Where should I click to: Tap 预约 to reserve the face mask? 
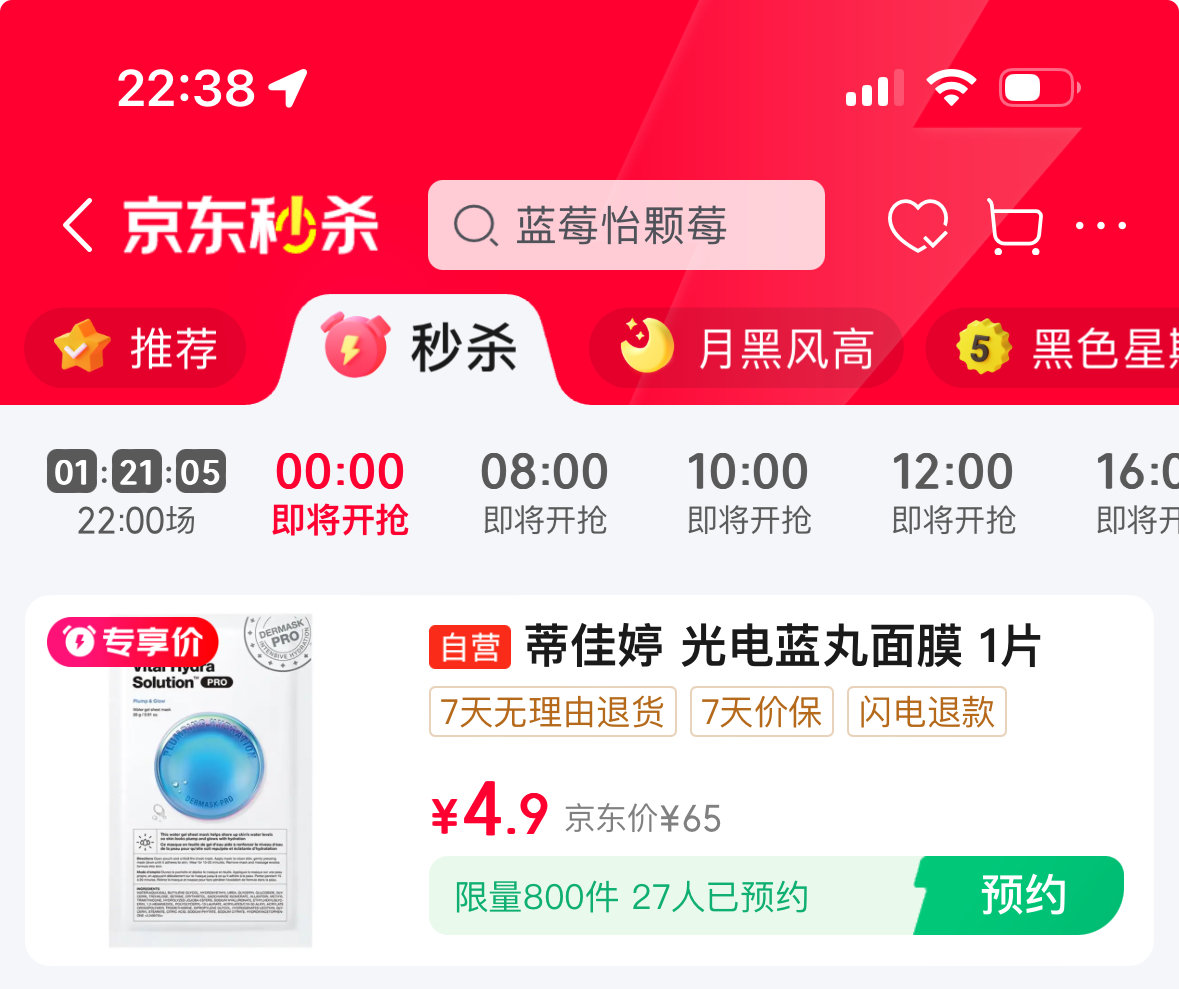click(x=1022, y=896)
